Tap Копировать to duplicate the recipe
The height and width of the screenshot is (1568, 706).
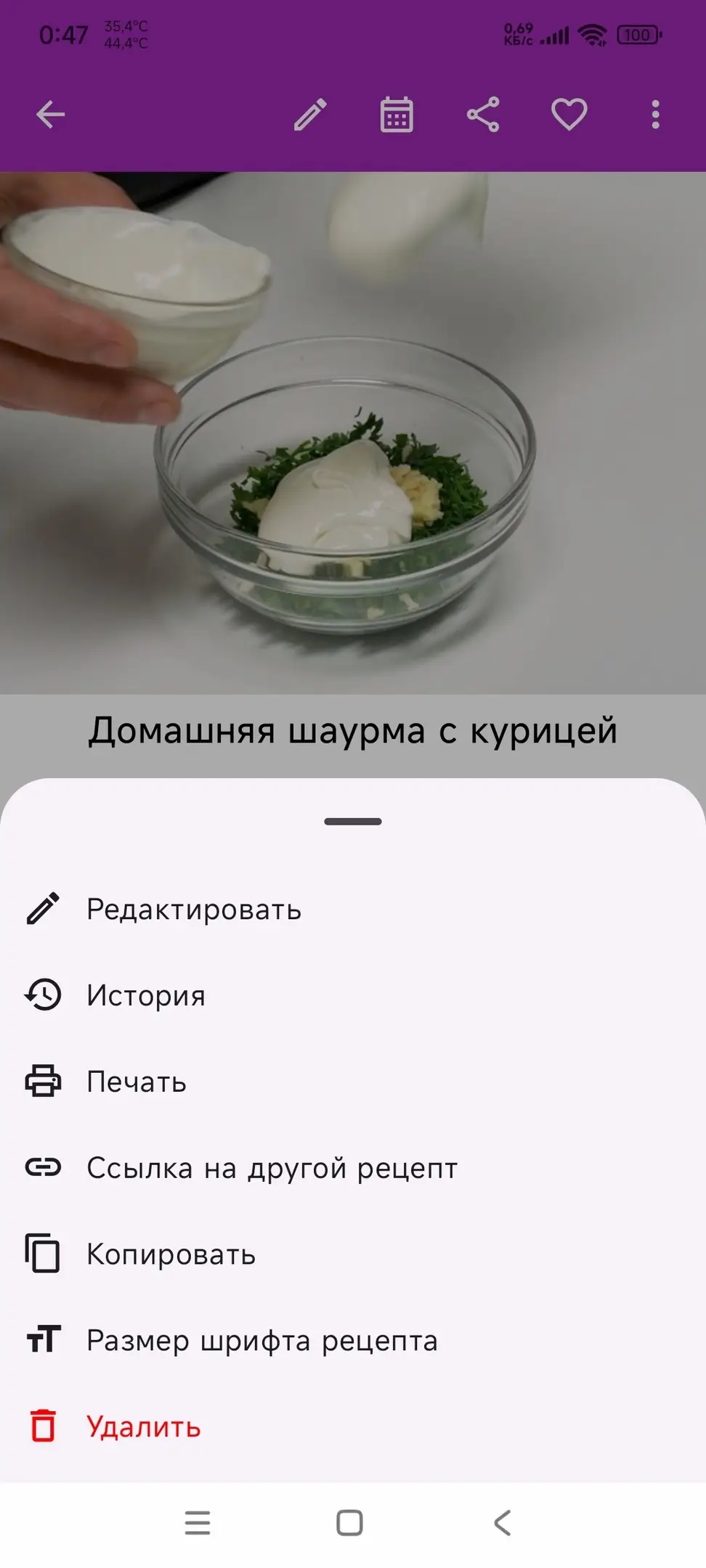tap(171, 1254)
